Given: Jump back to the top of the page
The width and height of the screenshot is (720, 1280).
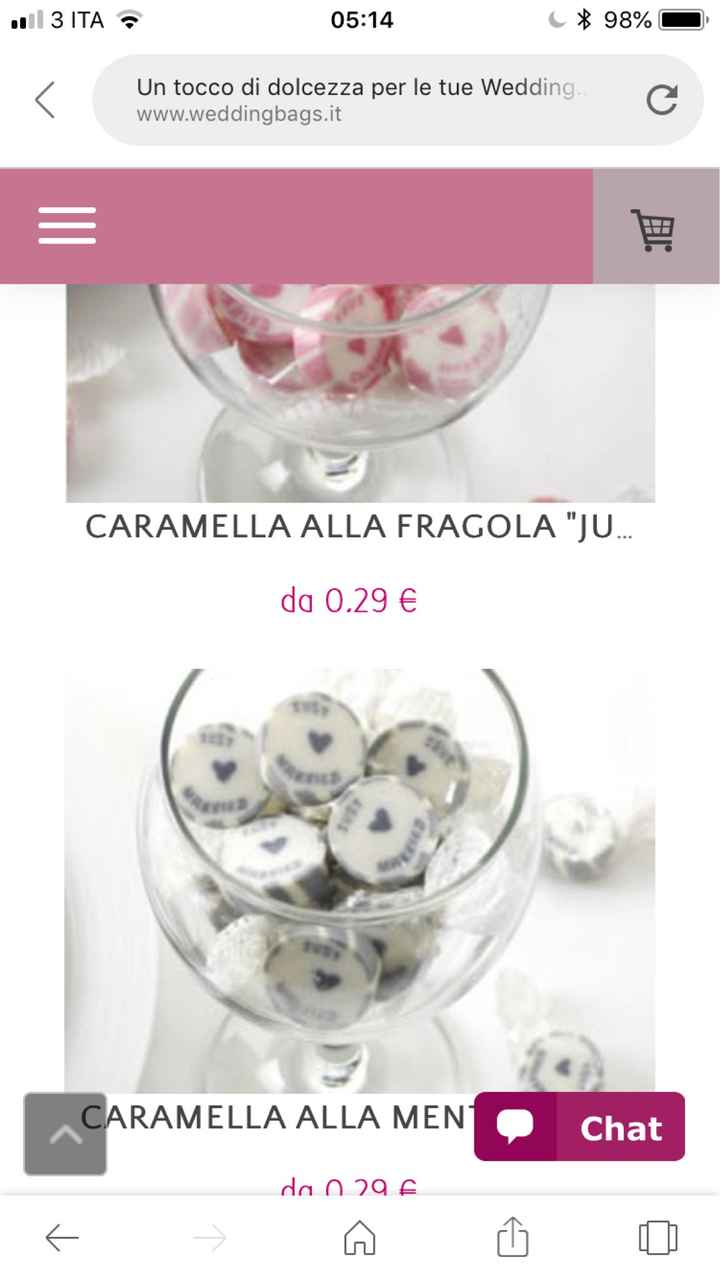Looking at the screenshot, I should pos(65,1134).
